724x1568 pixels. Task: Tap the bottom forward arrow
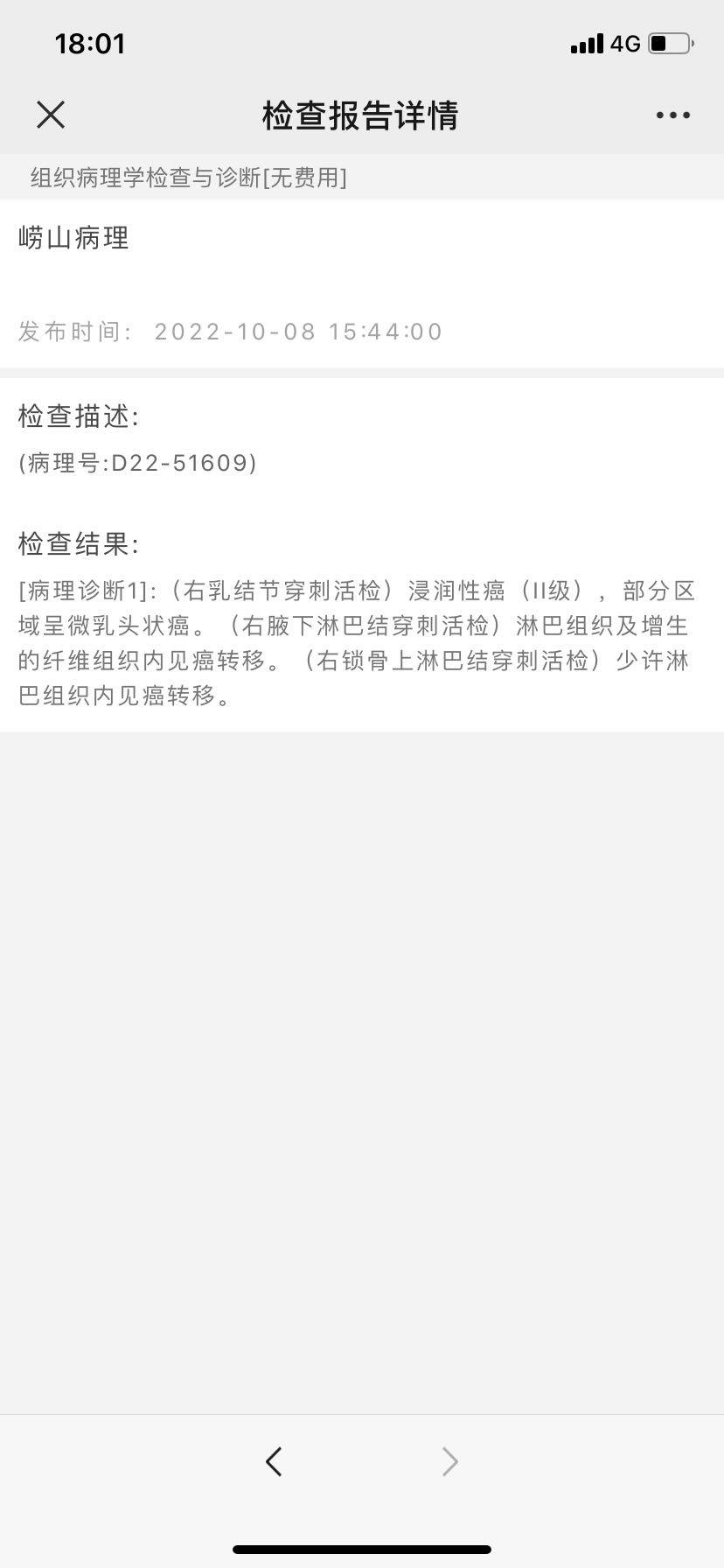click(450, 1460)
